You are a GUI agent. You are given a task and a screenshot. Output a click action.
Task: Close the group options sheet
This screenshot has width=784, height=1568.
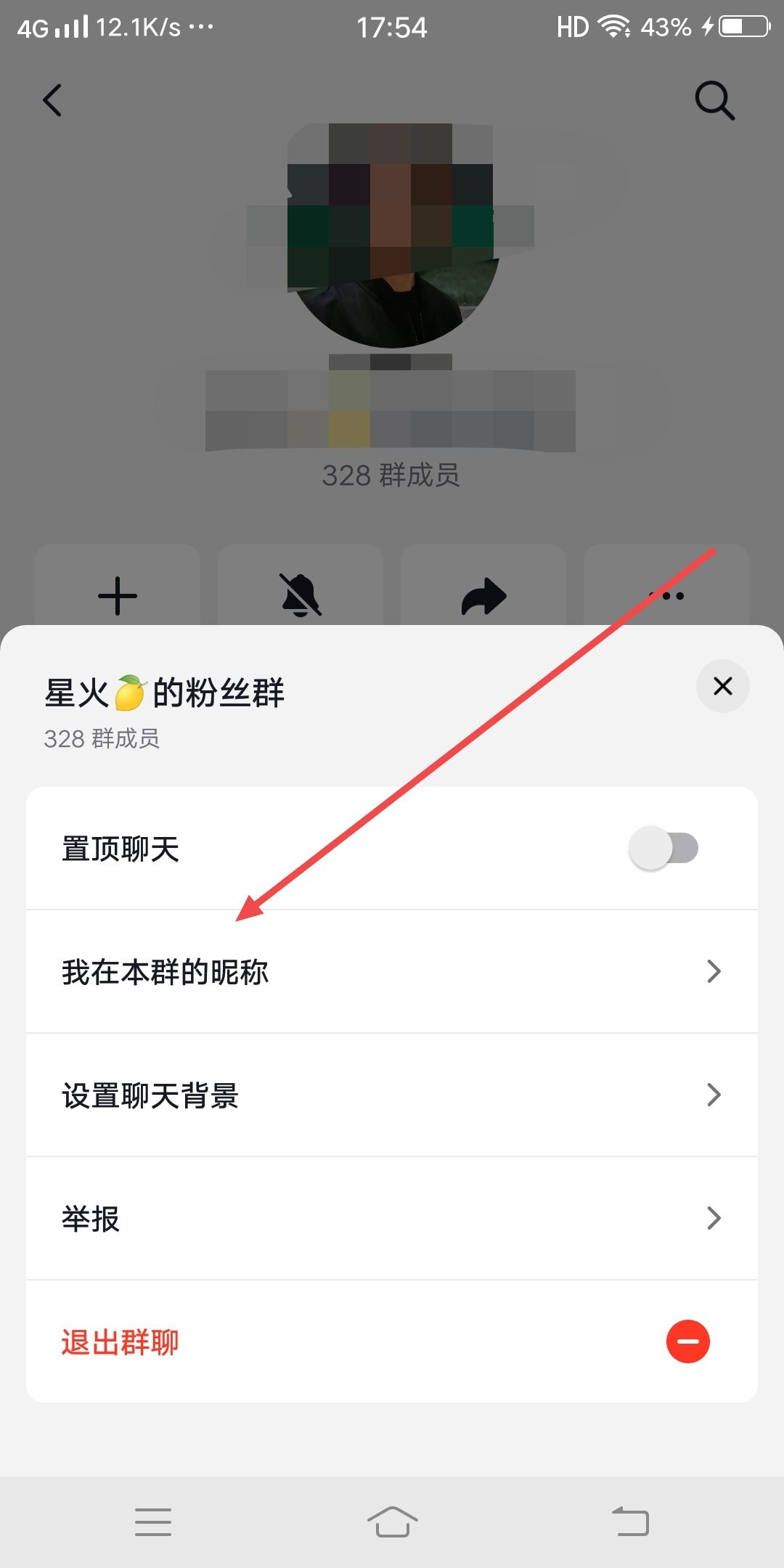(x=722, y=686)
